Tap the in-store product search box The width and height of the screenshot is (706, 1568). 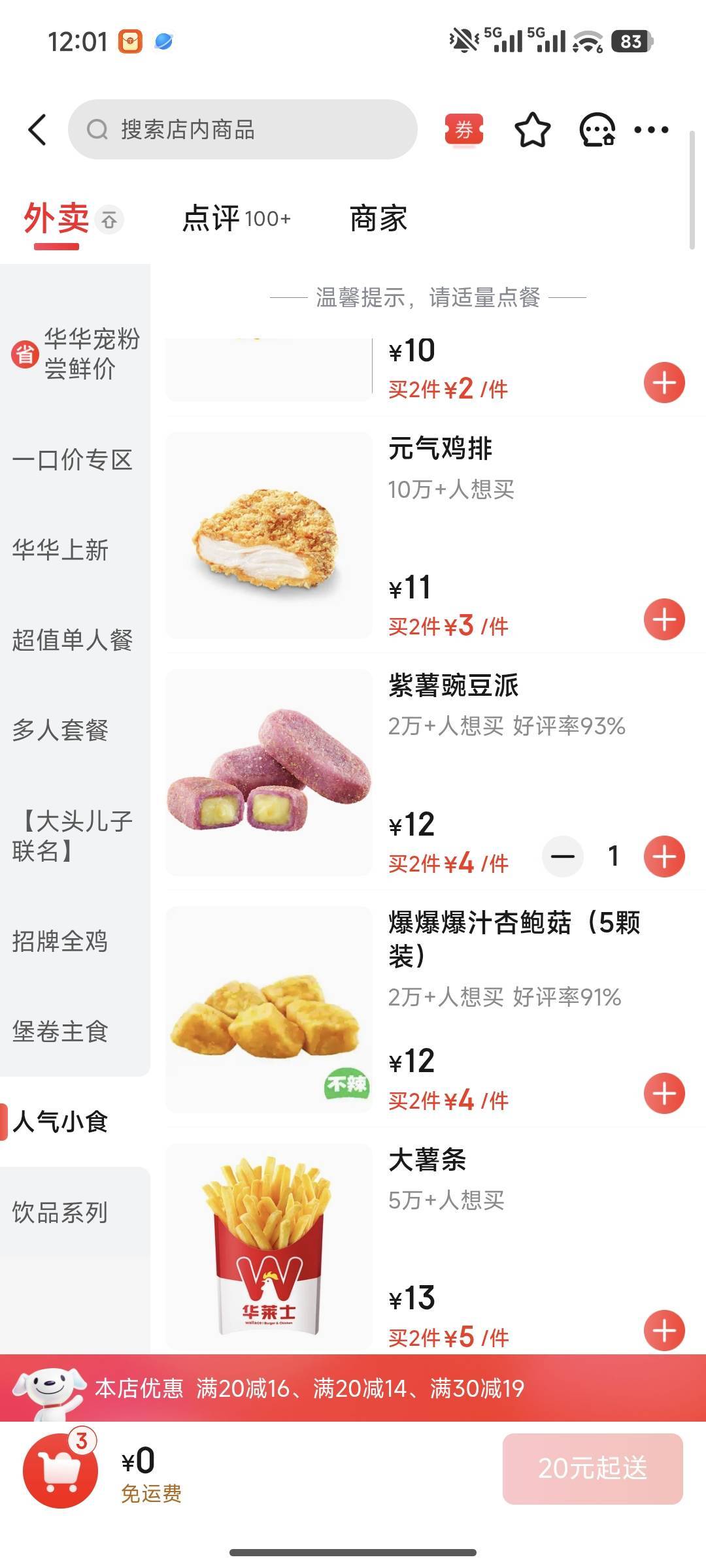tap(242, 129)
